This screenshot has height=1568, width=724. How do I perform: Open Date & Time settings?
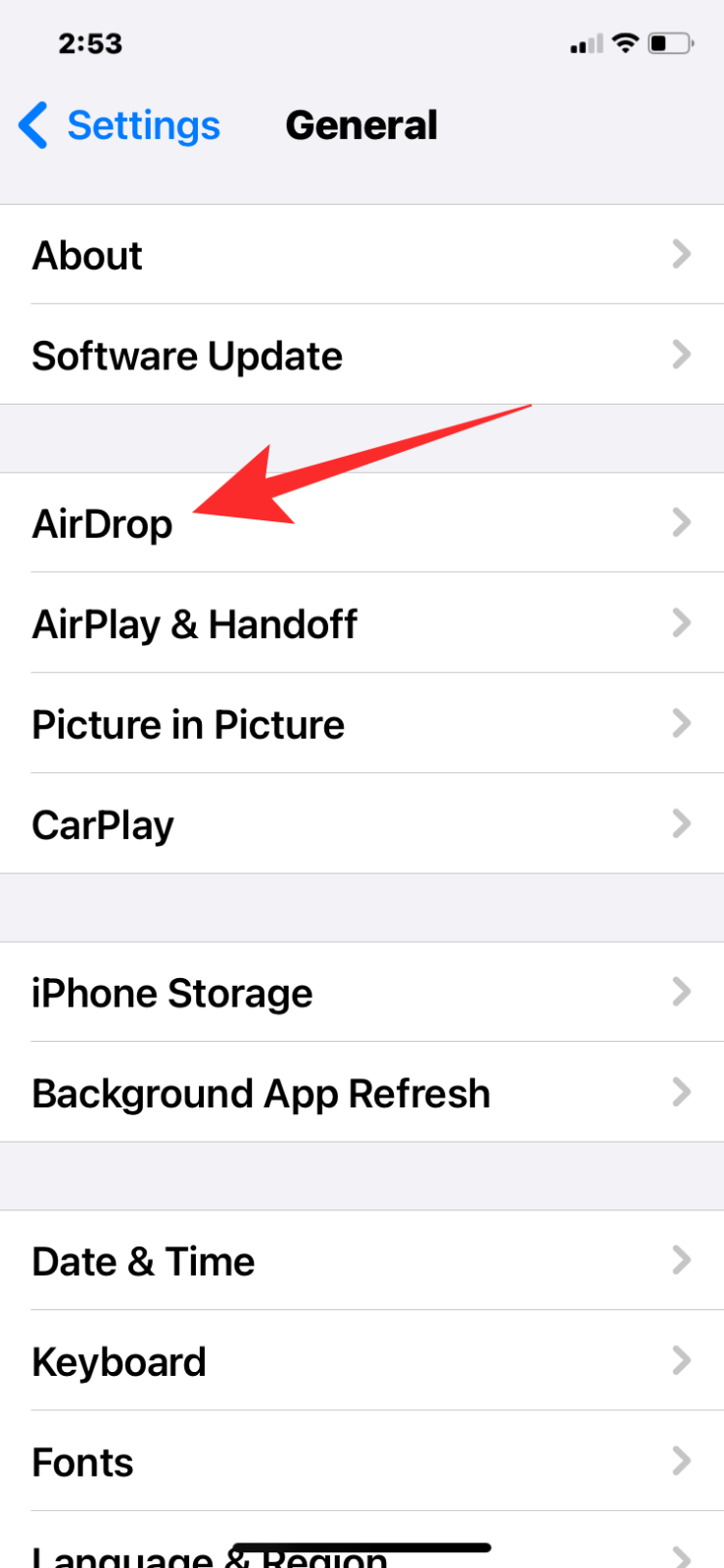[362, 1261]
